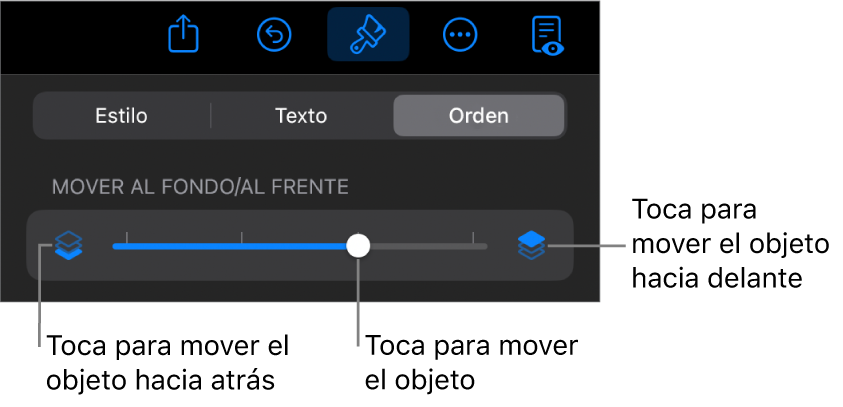The image size is (843, 407).
Task: Close the format paintbrush panel
Action: click(x=368, y=35)
